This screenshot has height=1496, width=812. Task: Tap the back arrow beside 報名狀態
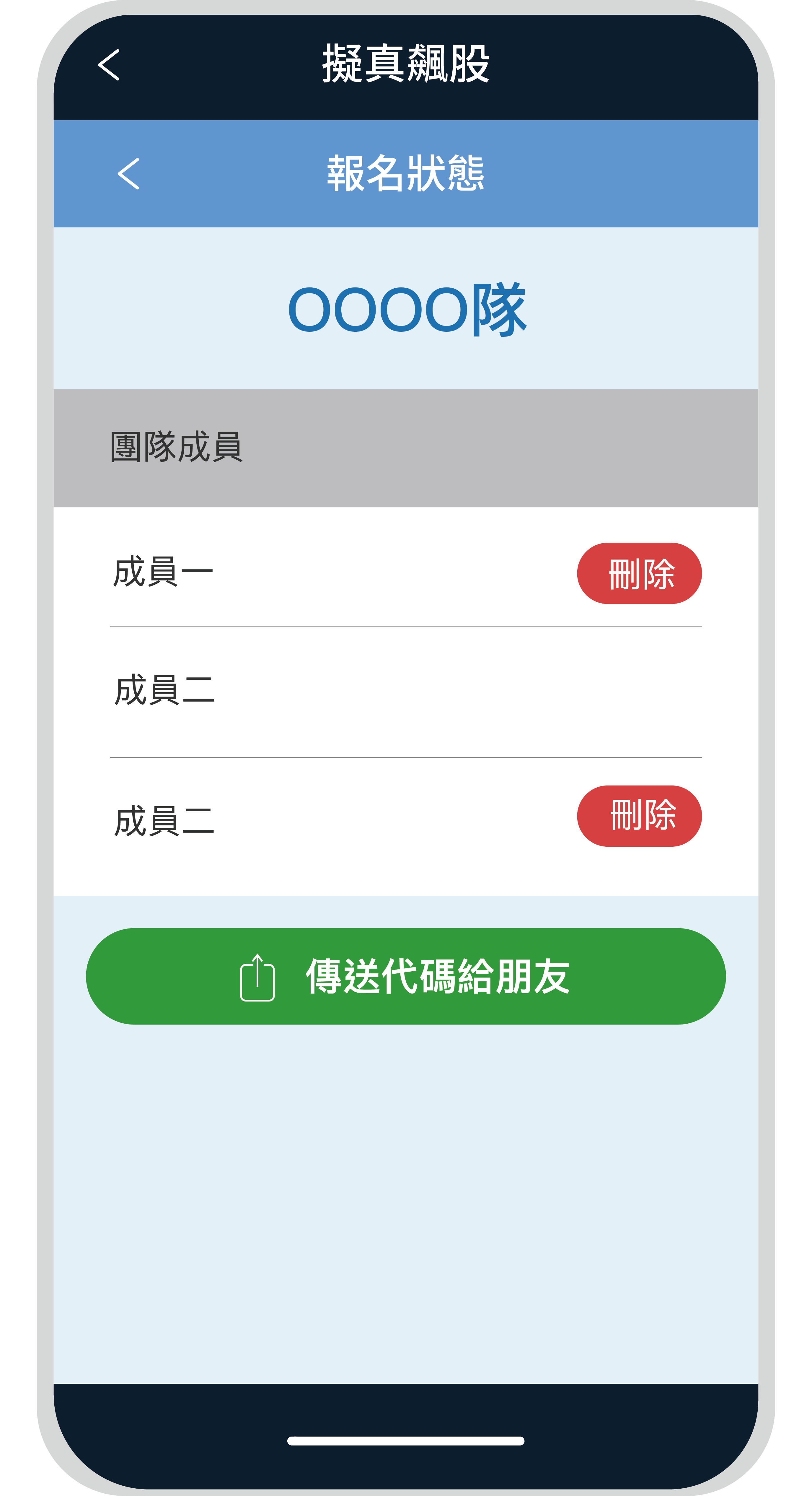128,174
